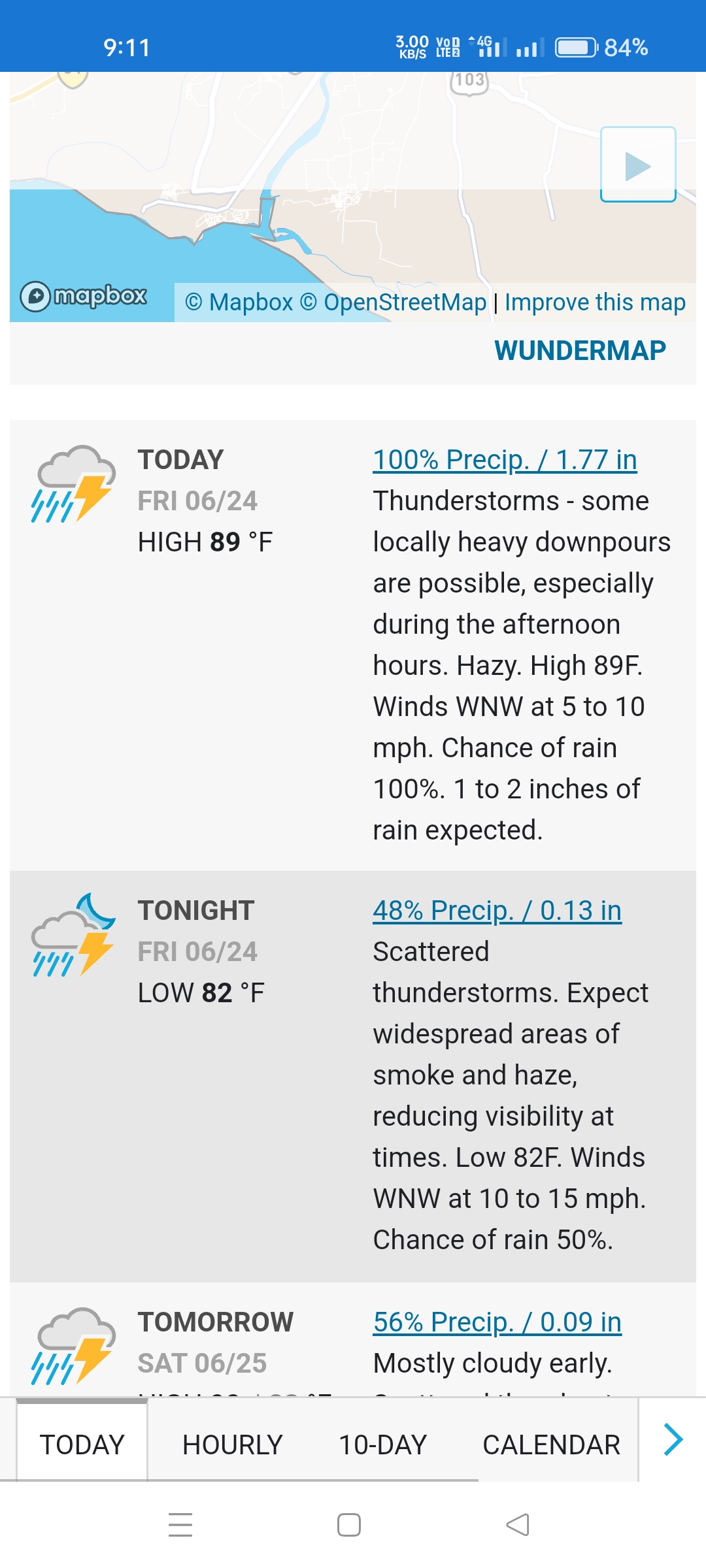Go back using the system back button

coord(518,1525)
